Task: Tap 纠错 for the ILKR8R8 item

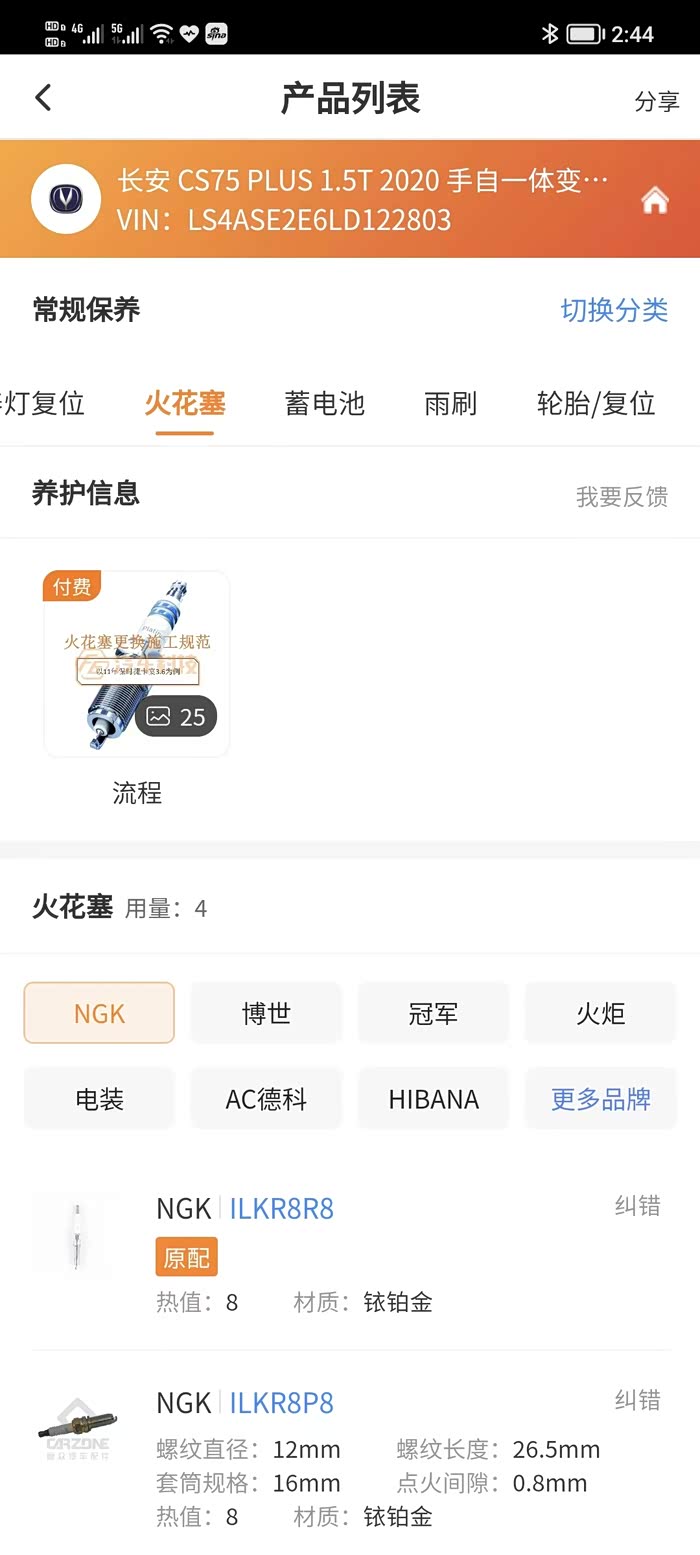Action: click(637, 1206)
